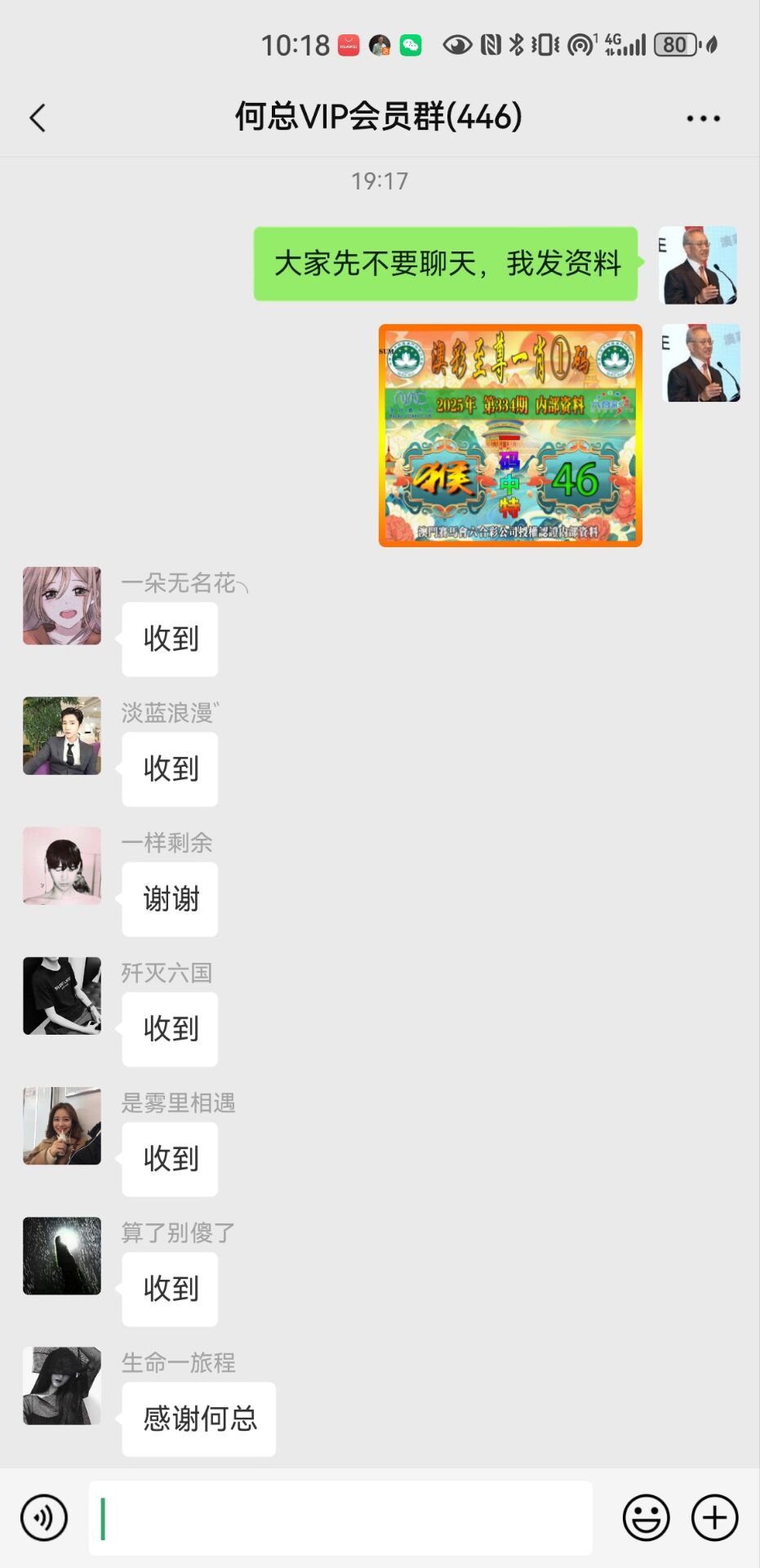Open the plus attachments menu
Screen dimensions: 760x1568
click(714, 1517)
